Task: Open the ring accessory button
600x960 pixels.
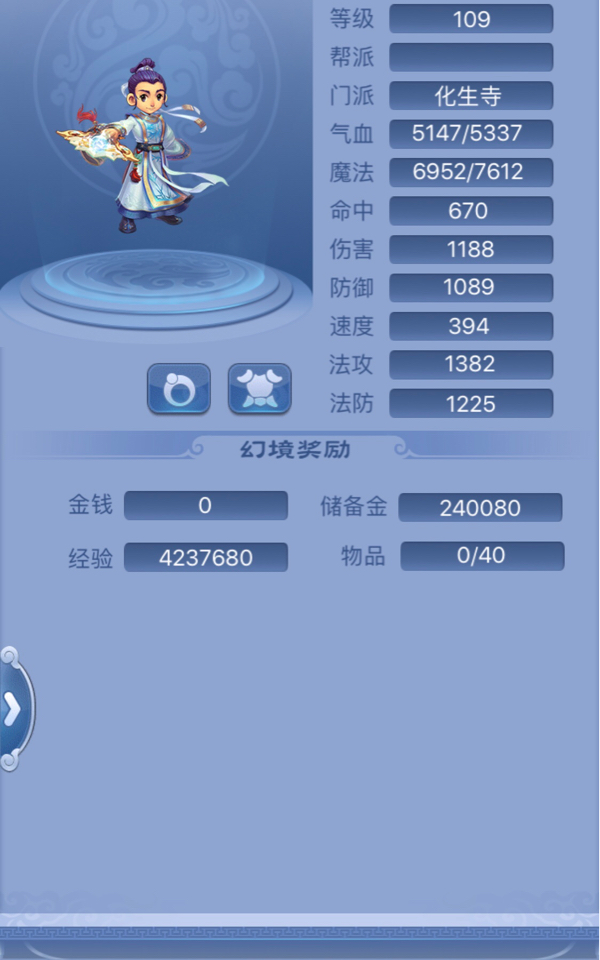Action: 179,388
